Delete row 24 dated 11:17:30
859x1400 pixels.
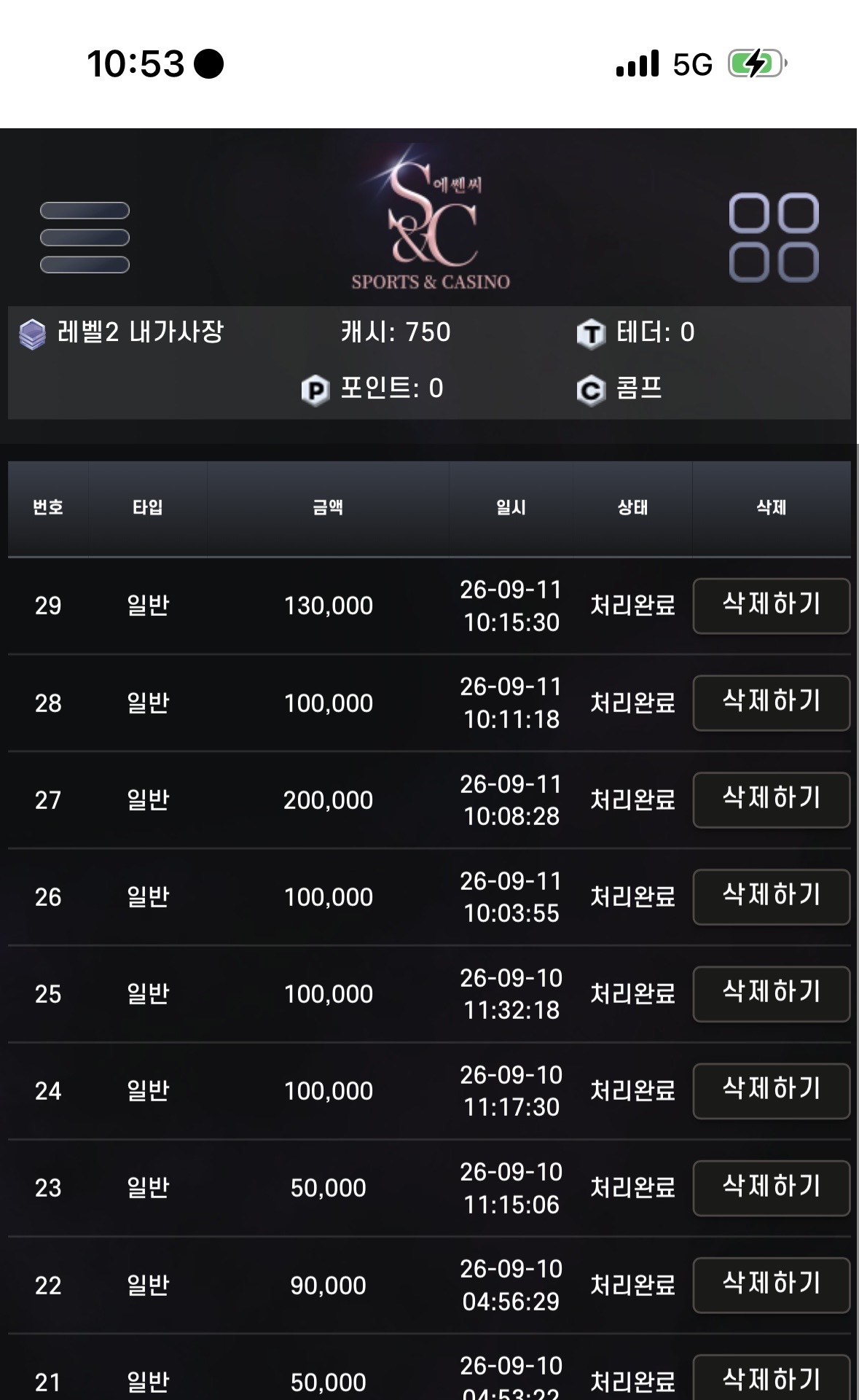click(771, 1090)
